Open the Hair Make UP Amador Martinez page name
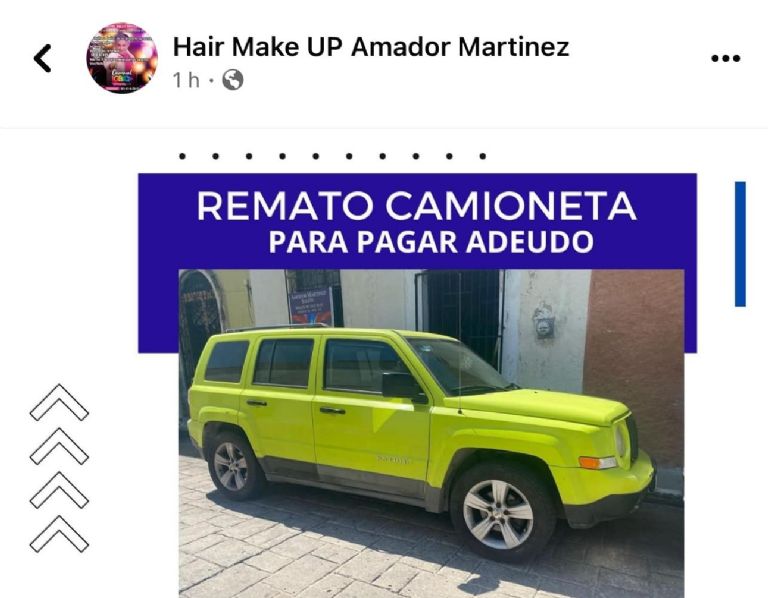The image size is (768, 598). [x=370, y=46]
